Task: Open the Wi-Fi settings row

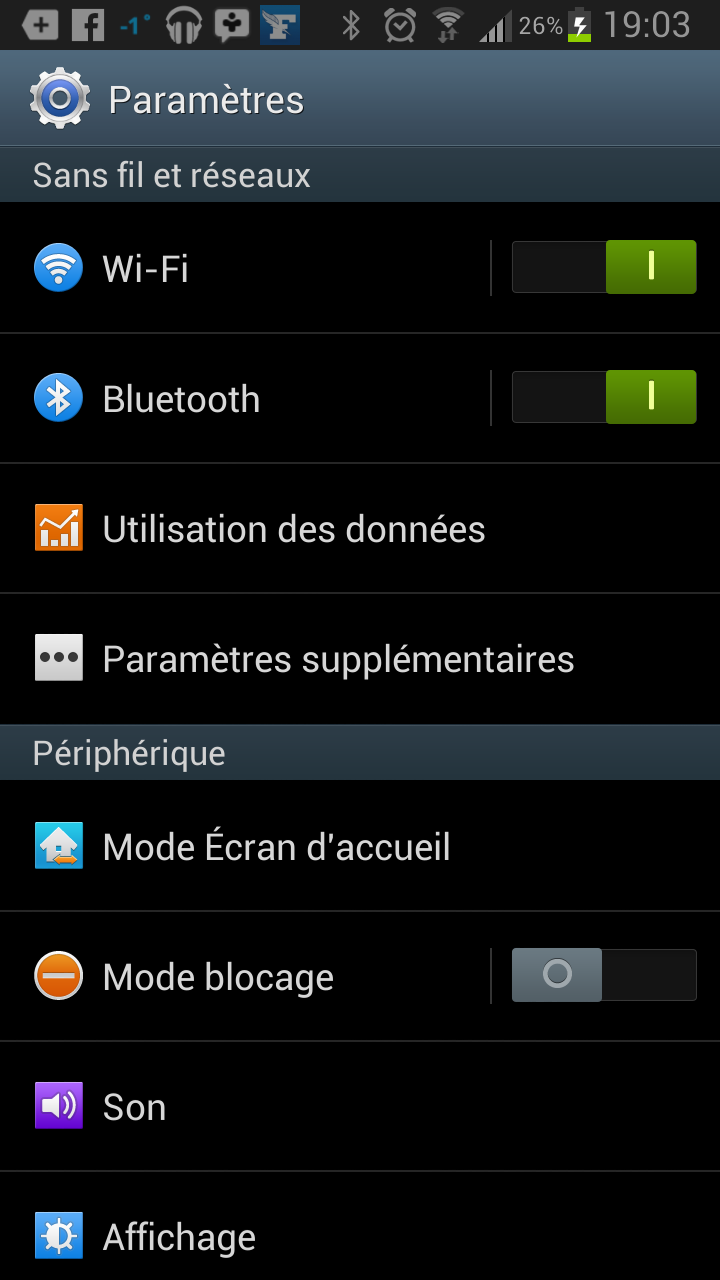Action: coord(245,268)
